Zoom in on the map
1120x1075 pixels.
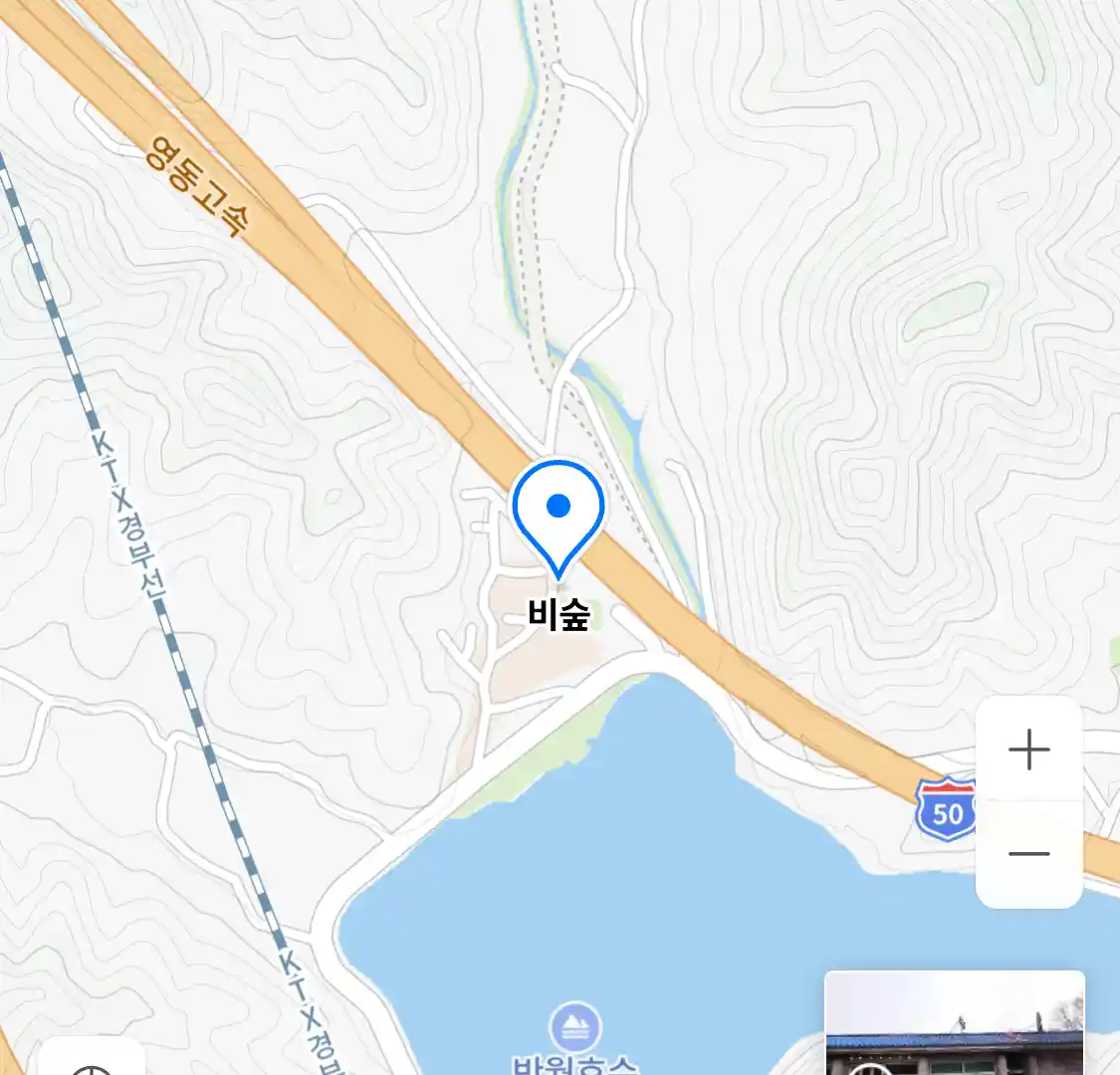click(x=1028, y=750)
